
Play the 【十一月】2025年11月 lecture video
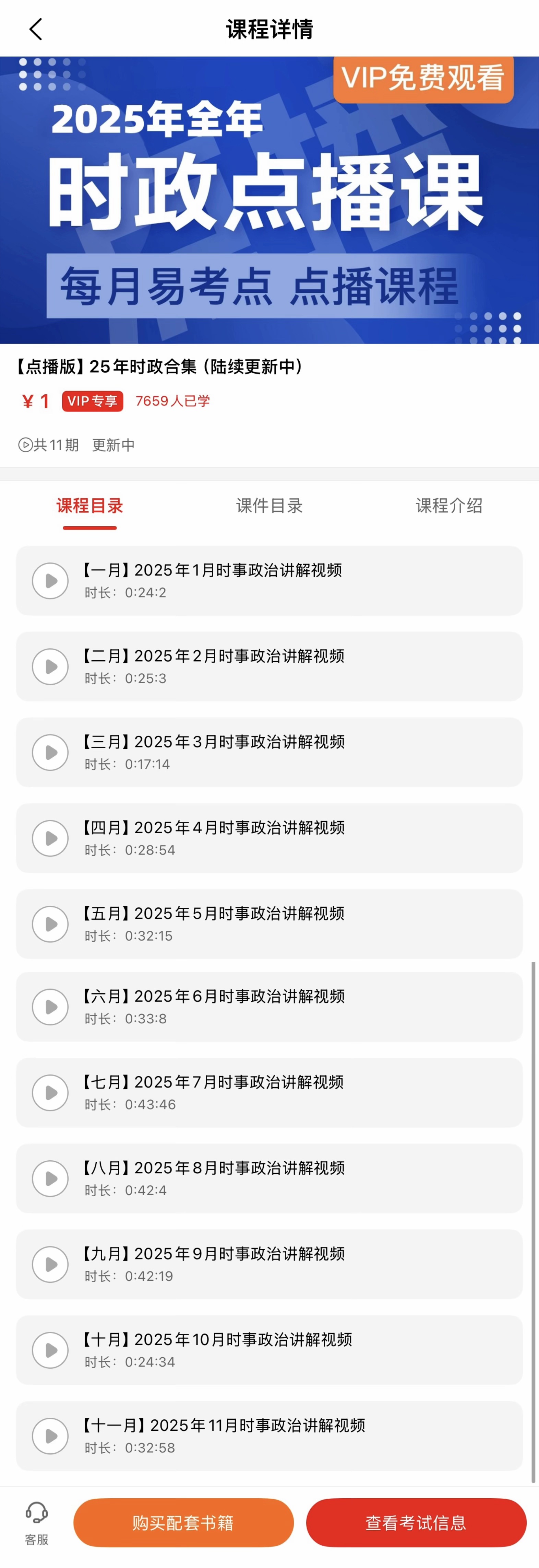50,1436
